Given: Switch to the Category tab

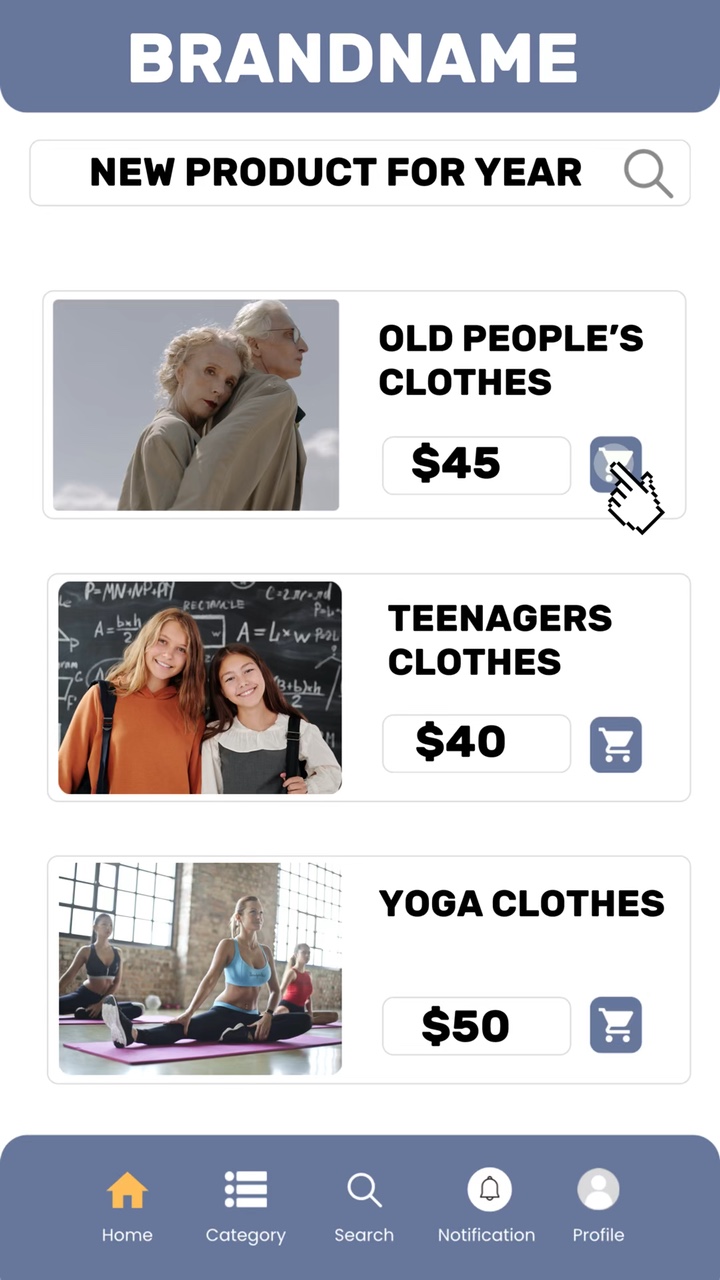Looking at the screenshot, I should (245, 1207).
